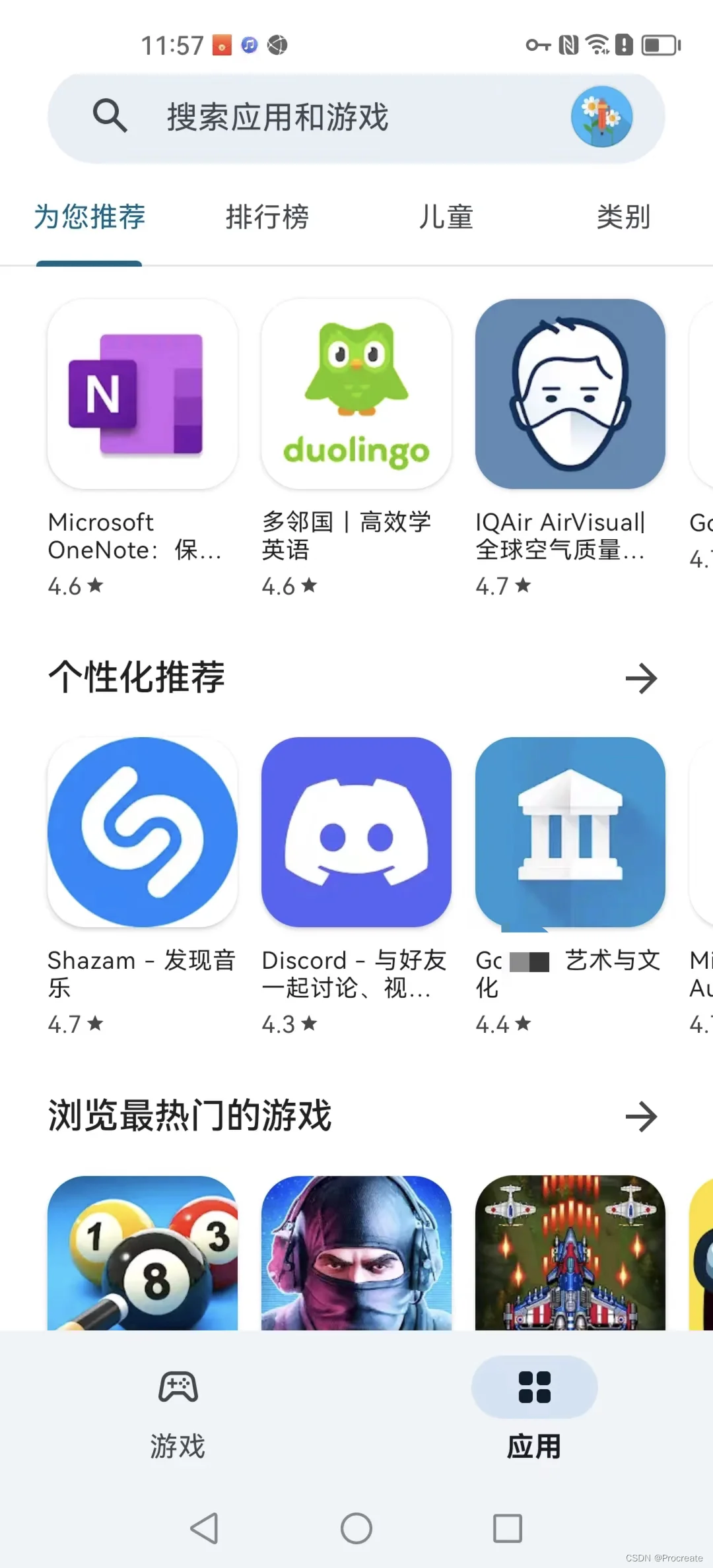The width and height of the screenshot is (713, 1568).
Task: Open the 艺术与文化 app card
Action: click(570, 832)
